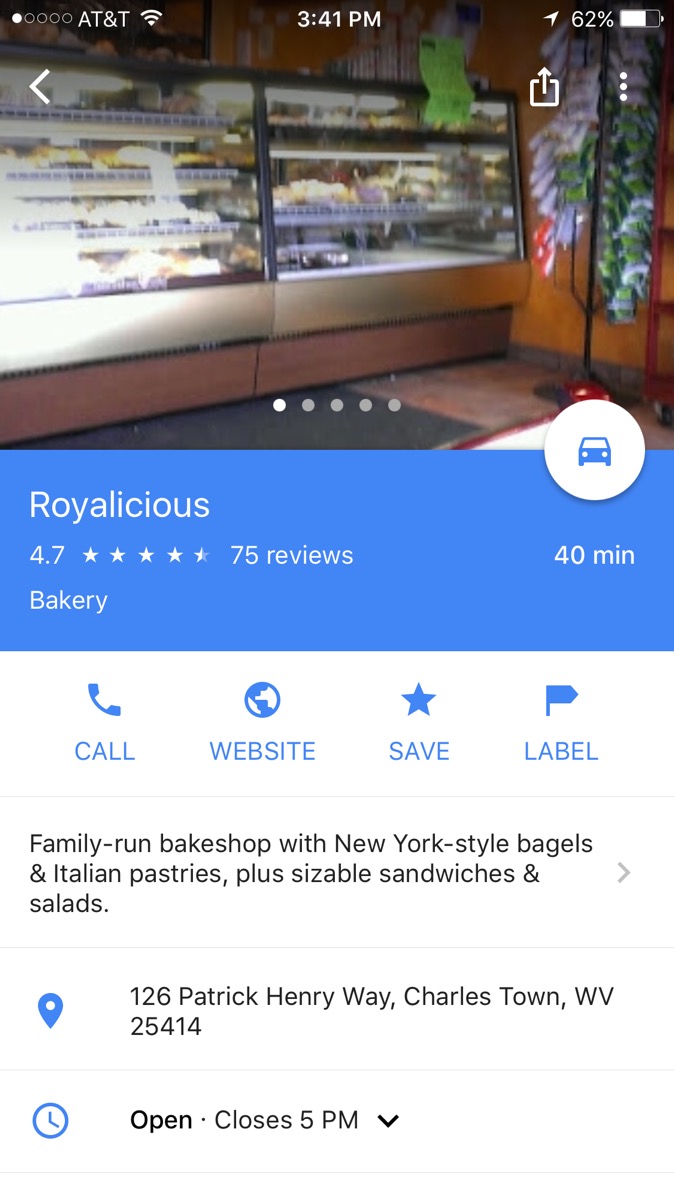This screenshot has height=1200, width=674.
Task: Call the Royalicious bakery
Action: click(x=104, y=722)
